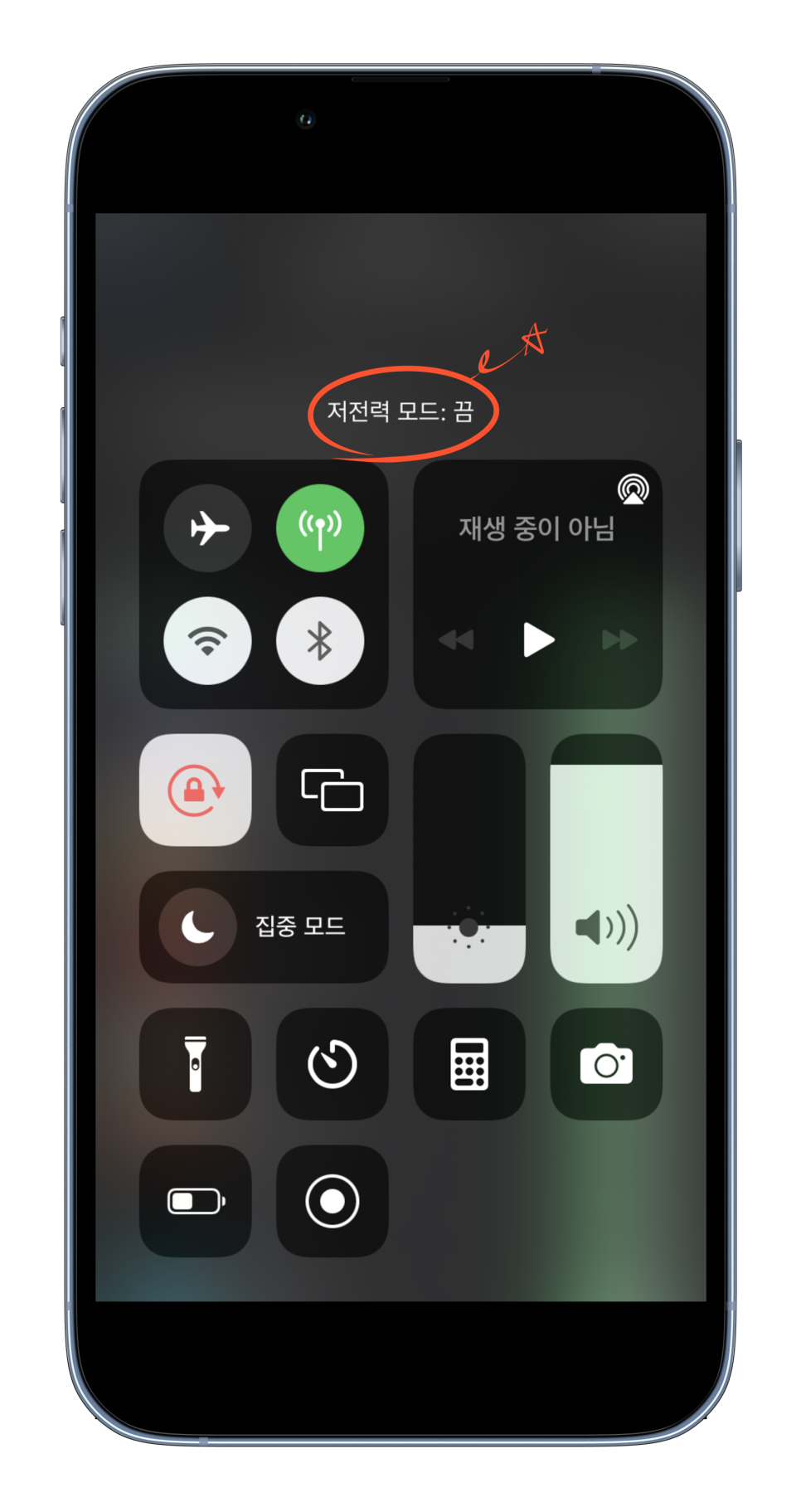
Task: Turn off cellular data
Action: coord(320,528)
